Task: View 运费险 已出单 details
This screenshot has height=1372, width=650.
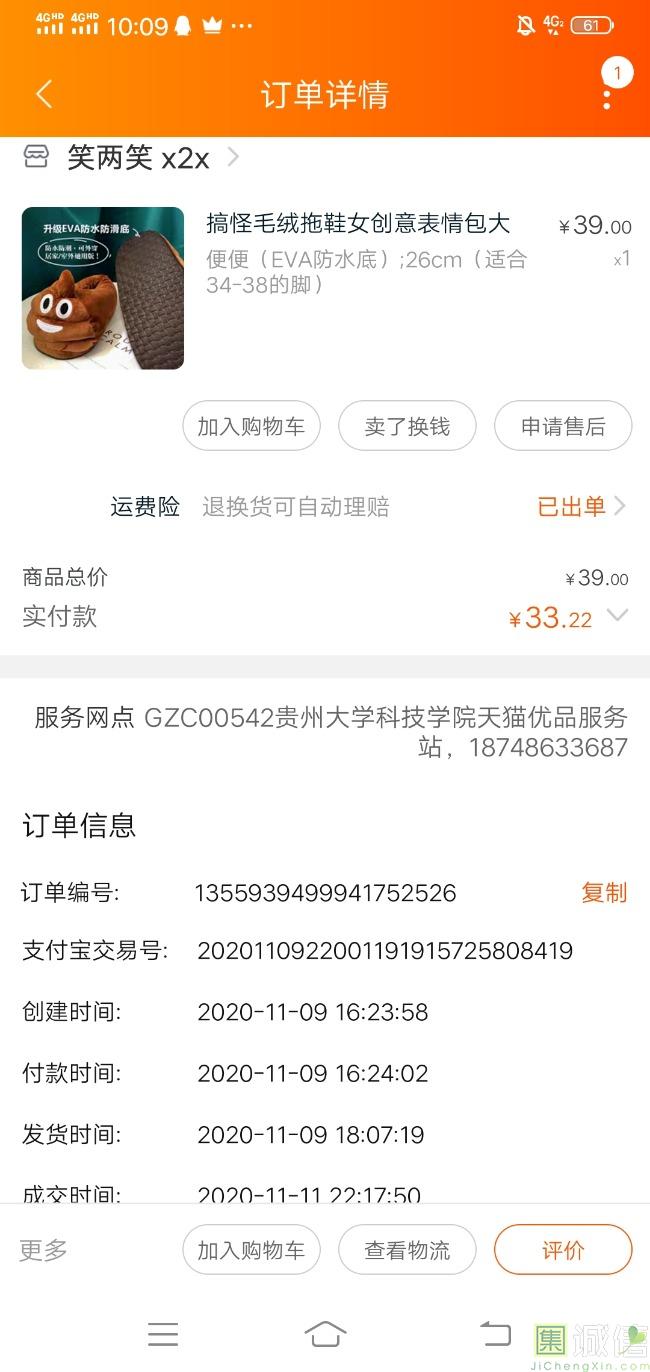Action: [x=581, y=507]
